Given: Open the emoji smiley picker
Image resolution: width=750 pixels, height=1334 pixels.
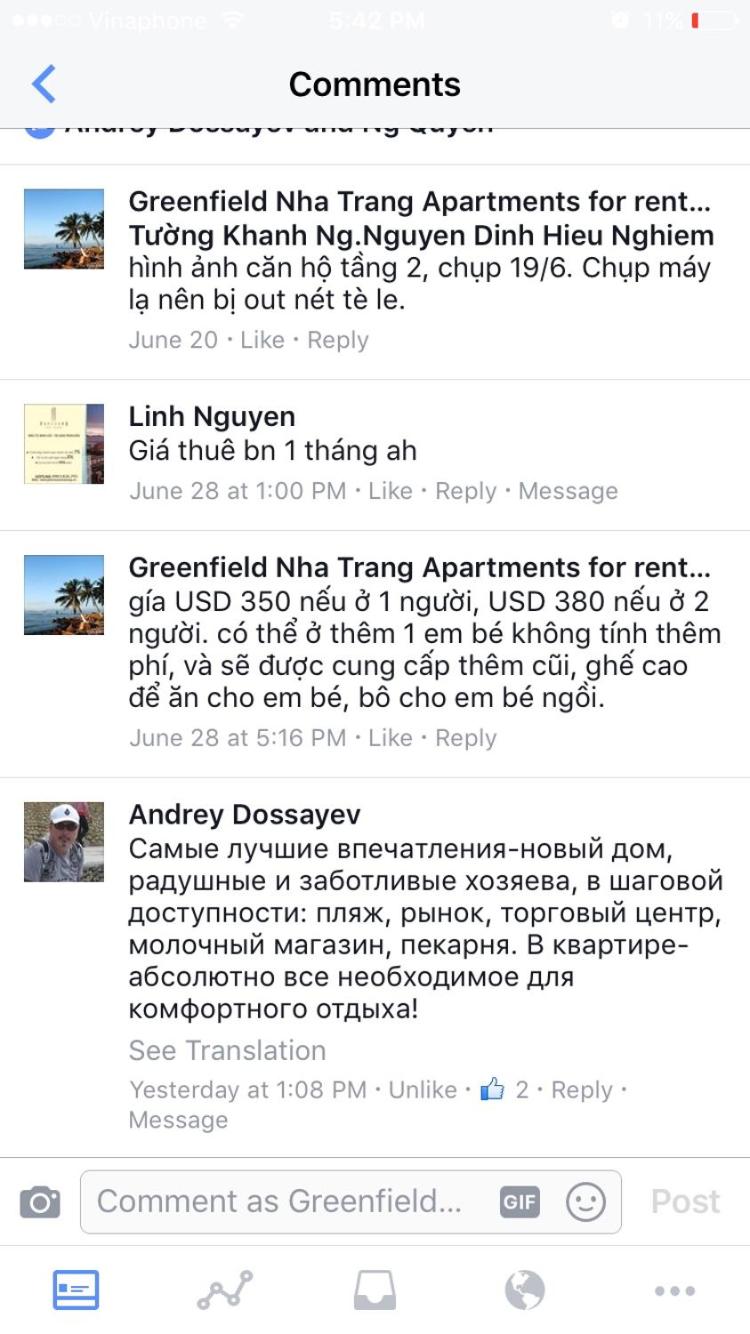Looking at the screenshot, I should pyautogui.click(x=585, y=1201).
